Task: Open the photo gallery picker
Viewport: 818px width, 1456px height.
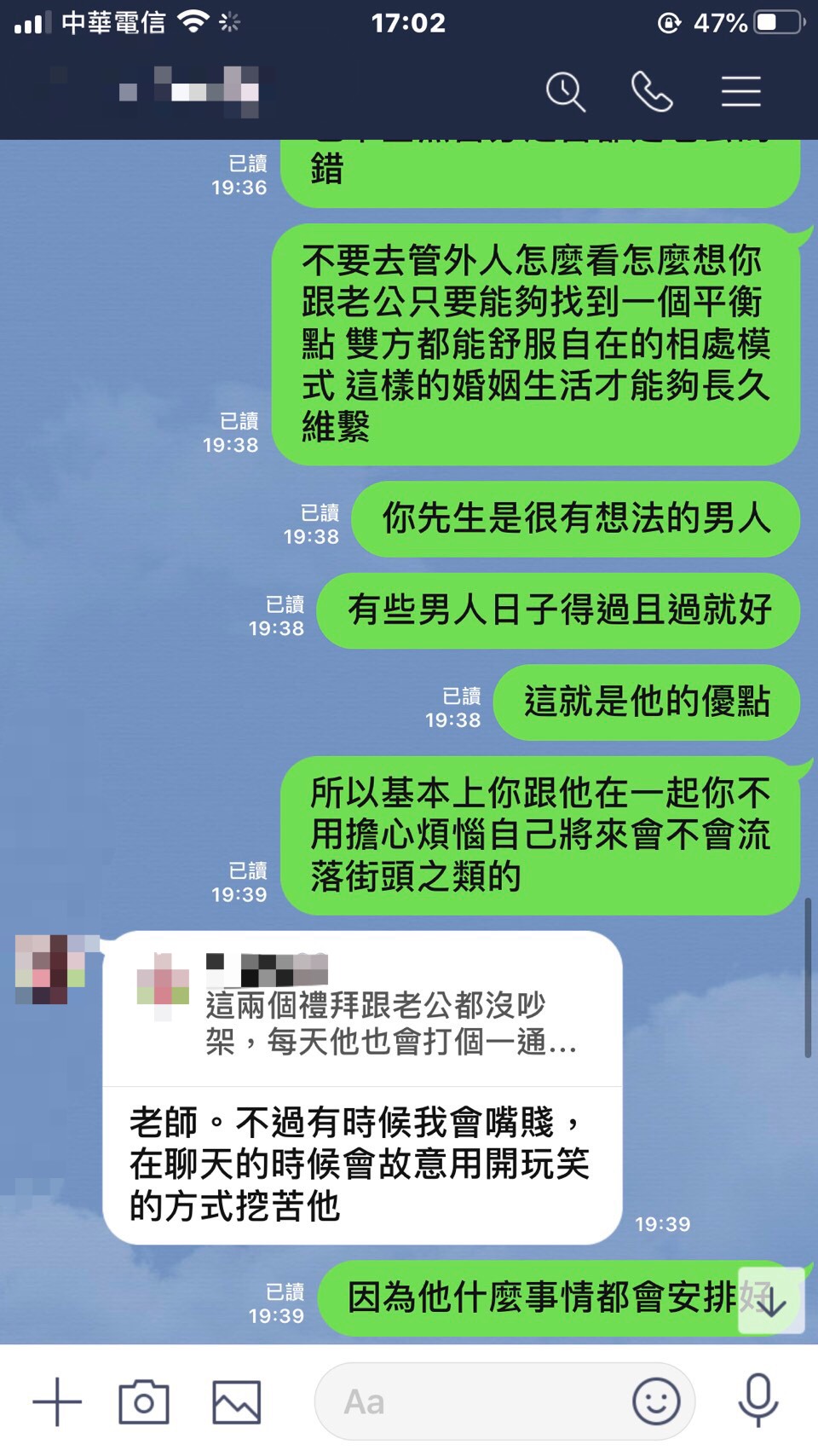Action: tap(236, 1401)
